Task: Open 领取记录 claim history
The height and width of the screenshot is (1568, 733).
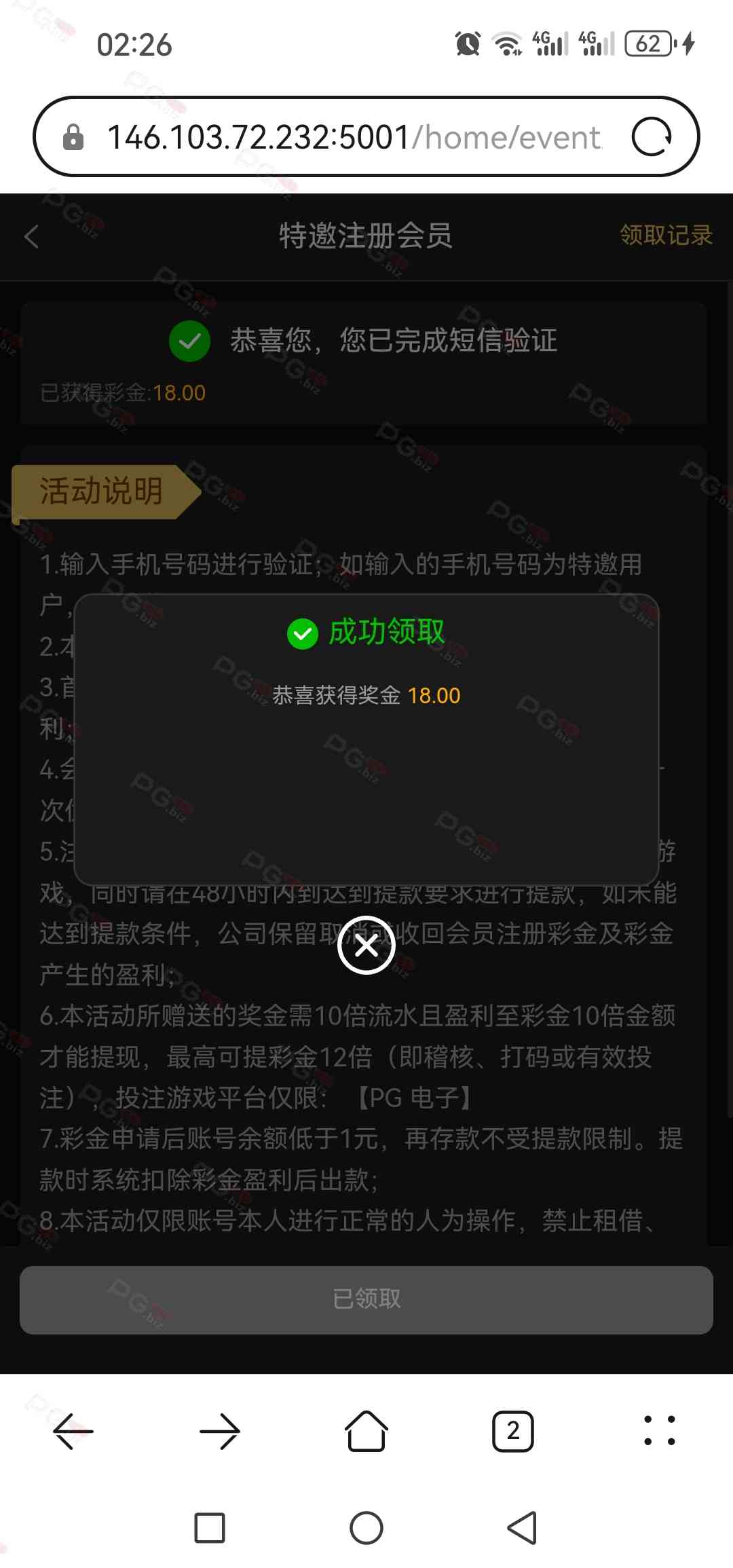Action: (x=666, y=235)
